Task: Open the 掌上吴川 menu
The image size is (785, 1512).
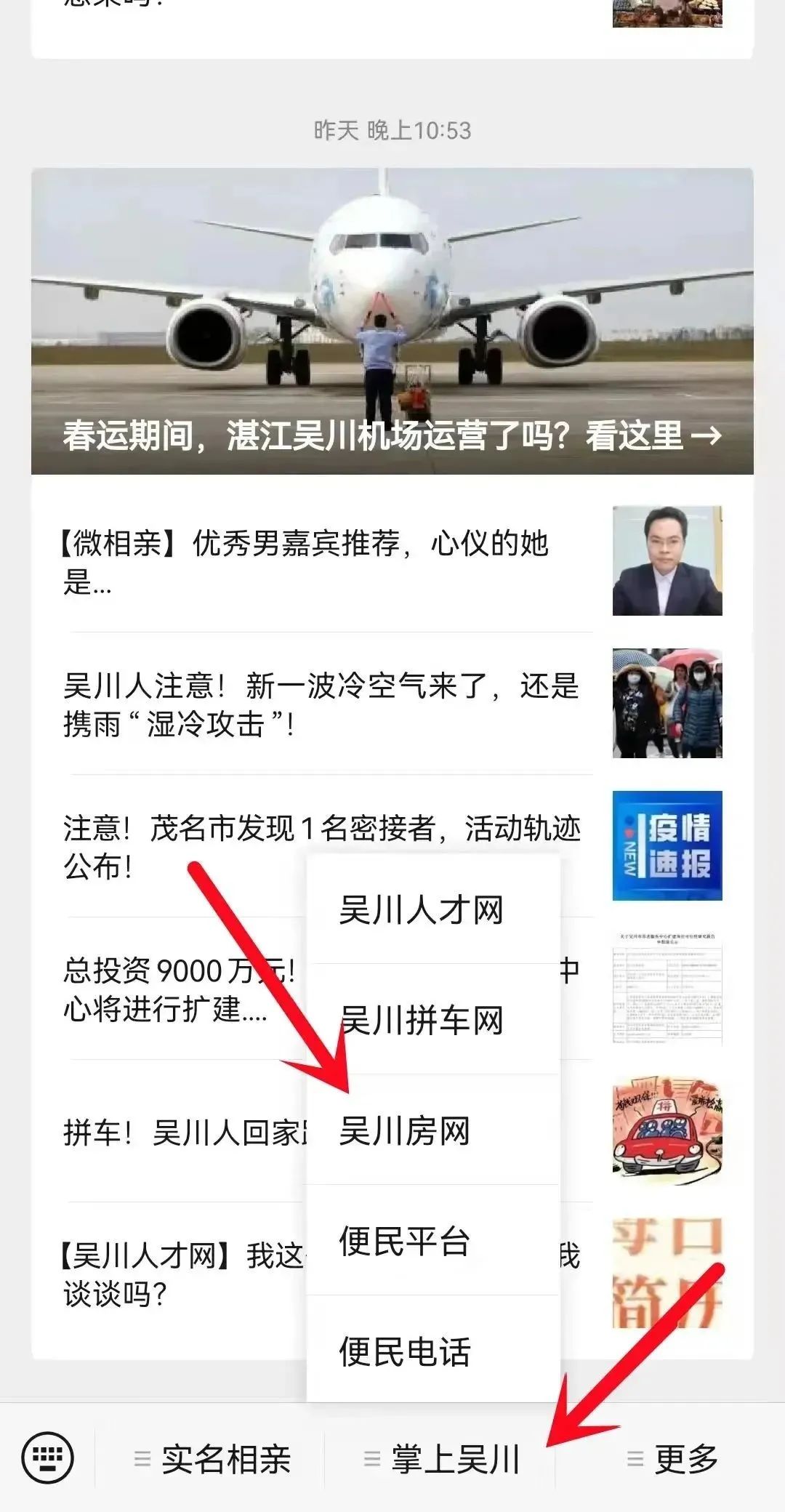Action: 440,1459
